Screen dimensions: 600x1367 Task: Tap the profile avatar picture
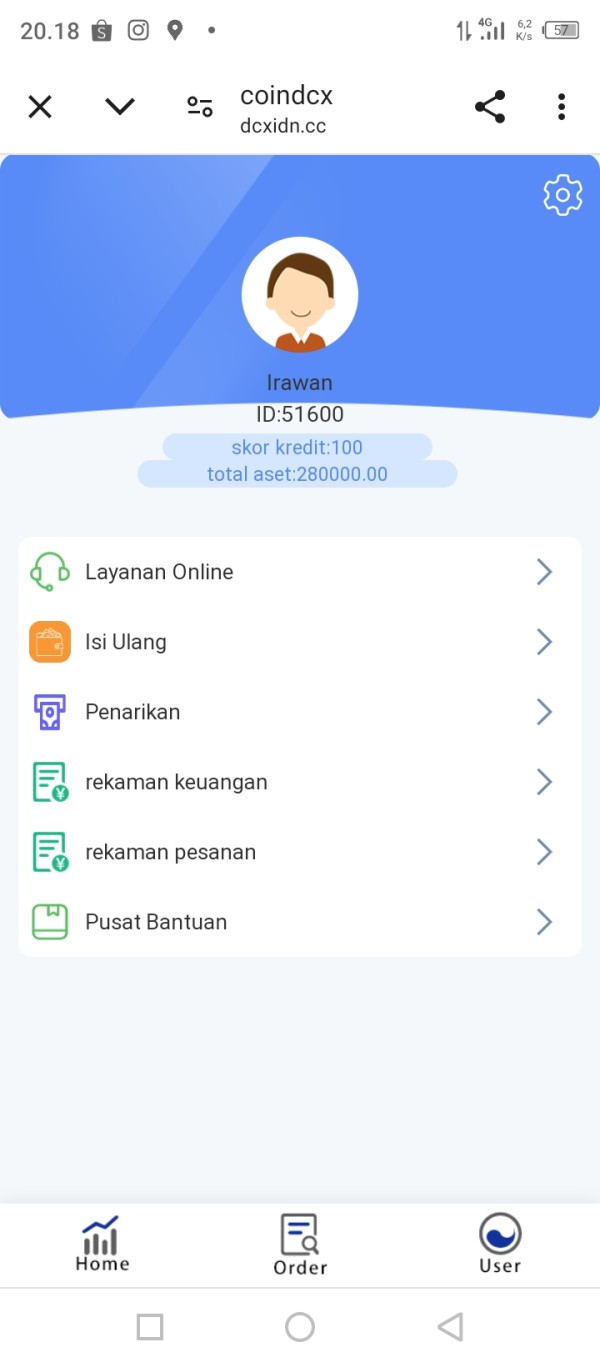[300, 295]
